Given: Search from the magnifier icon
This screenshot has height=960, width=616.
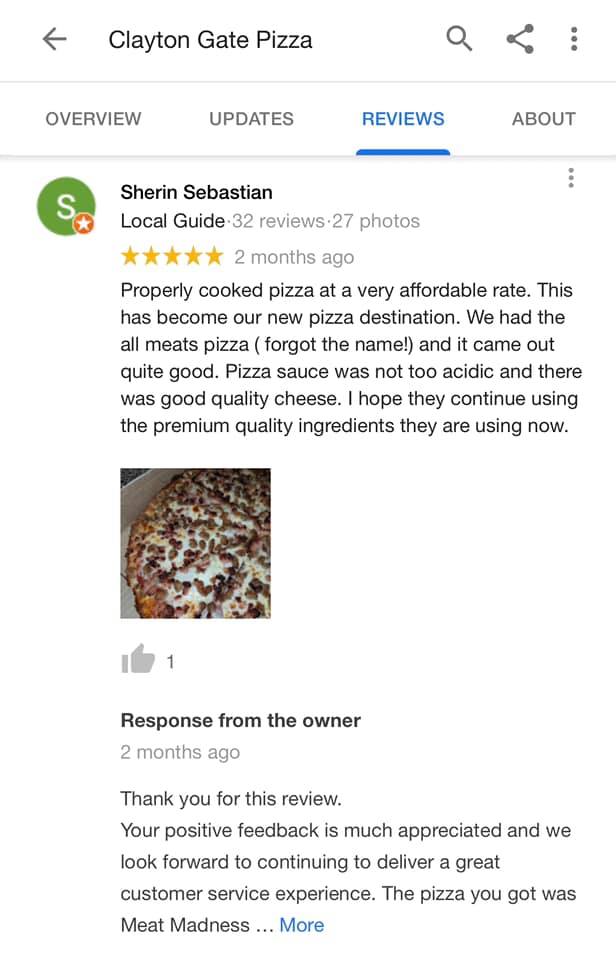Looking at the screenshot, I should pos(459,39).
